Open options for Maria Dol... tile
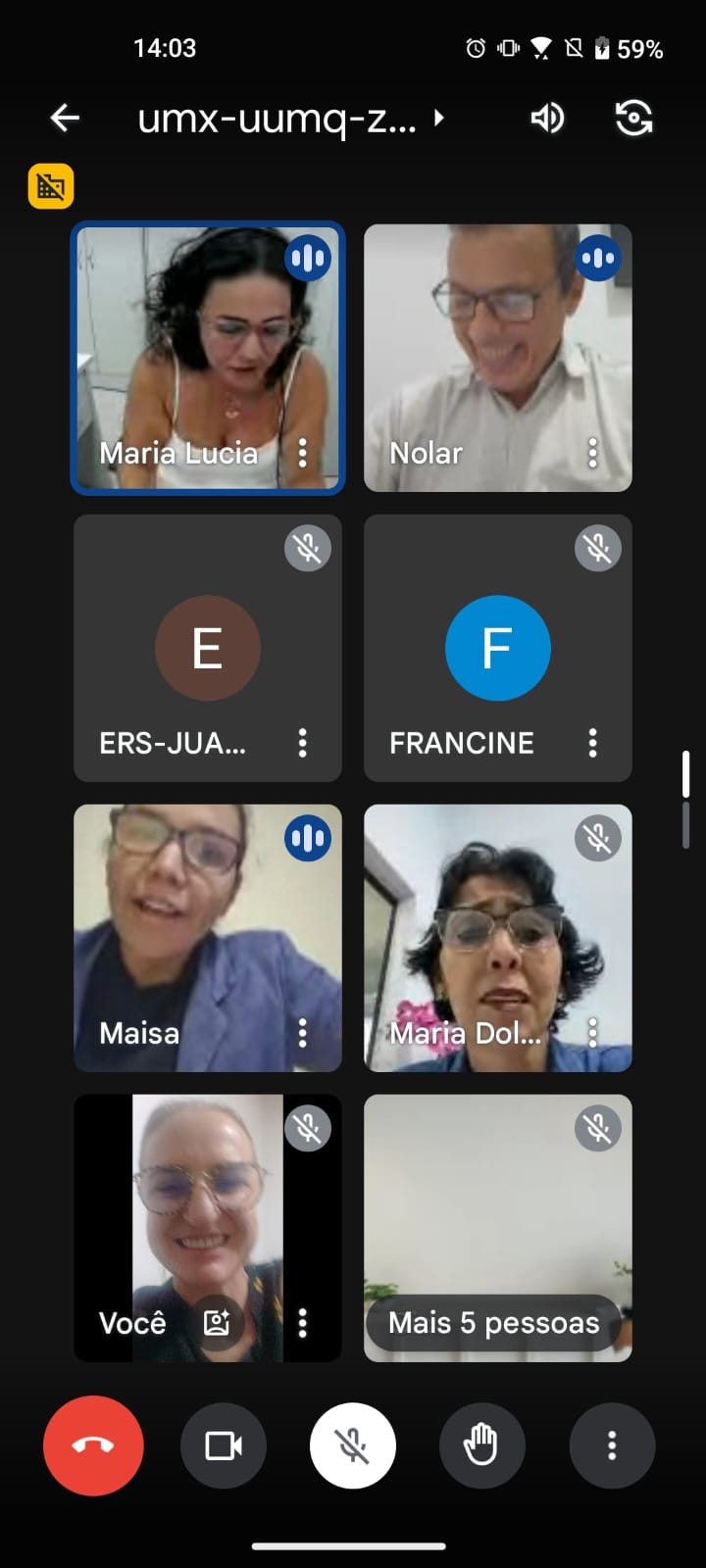 click(592, 1033)
